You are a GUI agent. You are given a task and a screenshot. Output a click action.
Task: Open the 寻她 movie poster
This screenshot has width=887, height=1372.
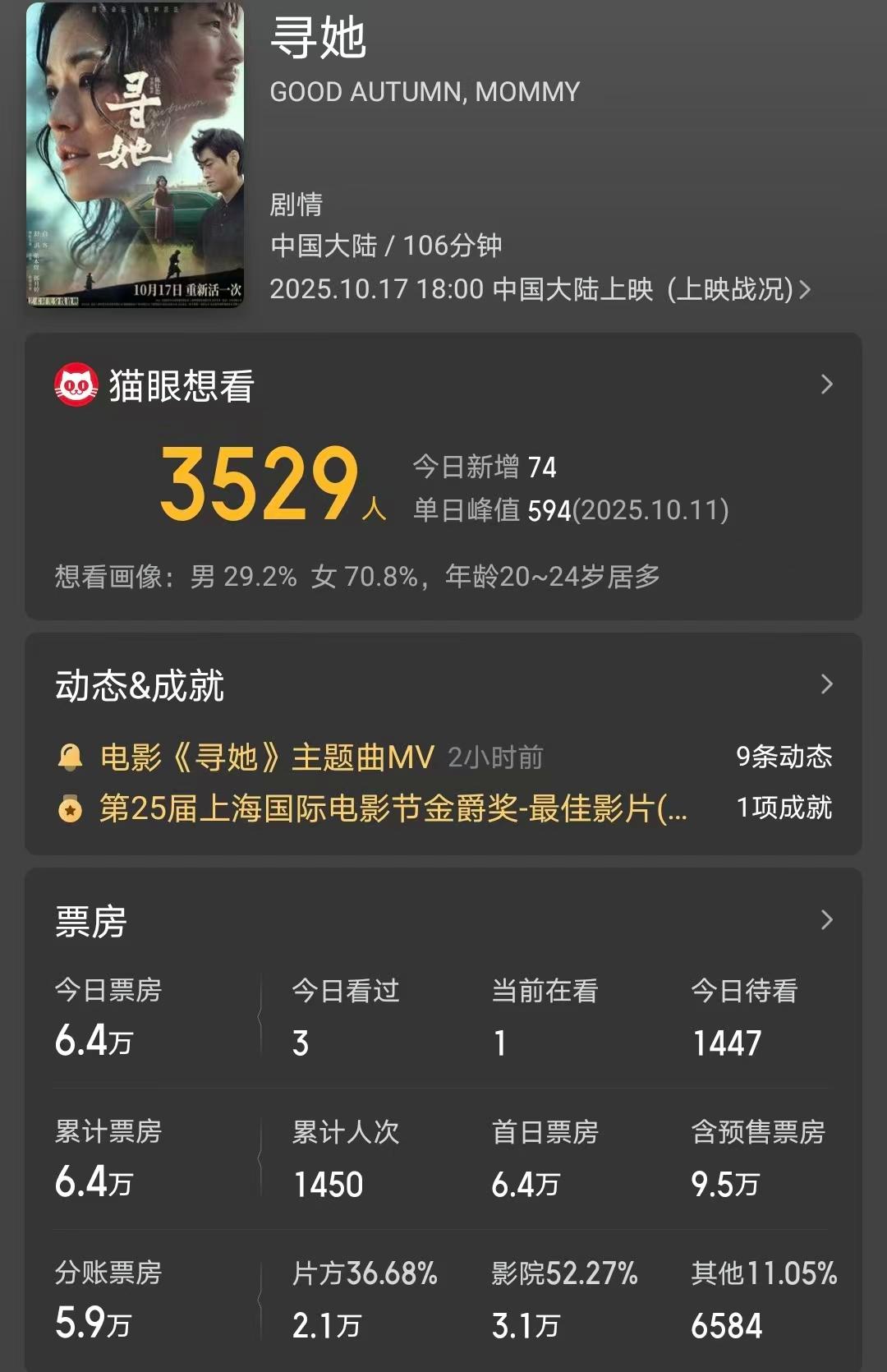[135, 154]
